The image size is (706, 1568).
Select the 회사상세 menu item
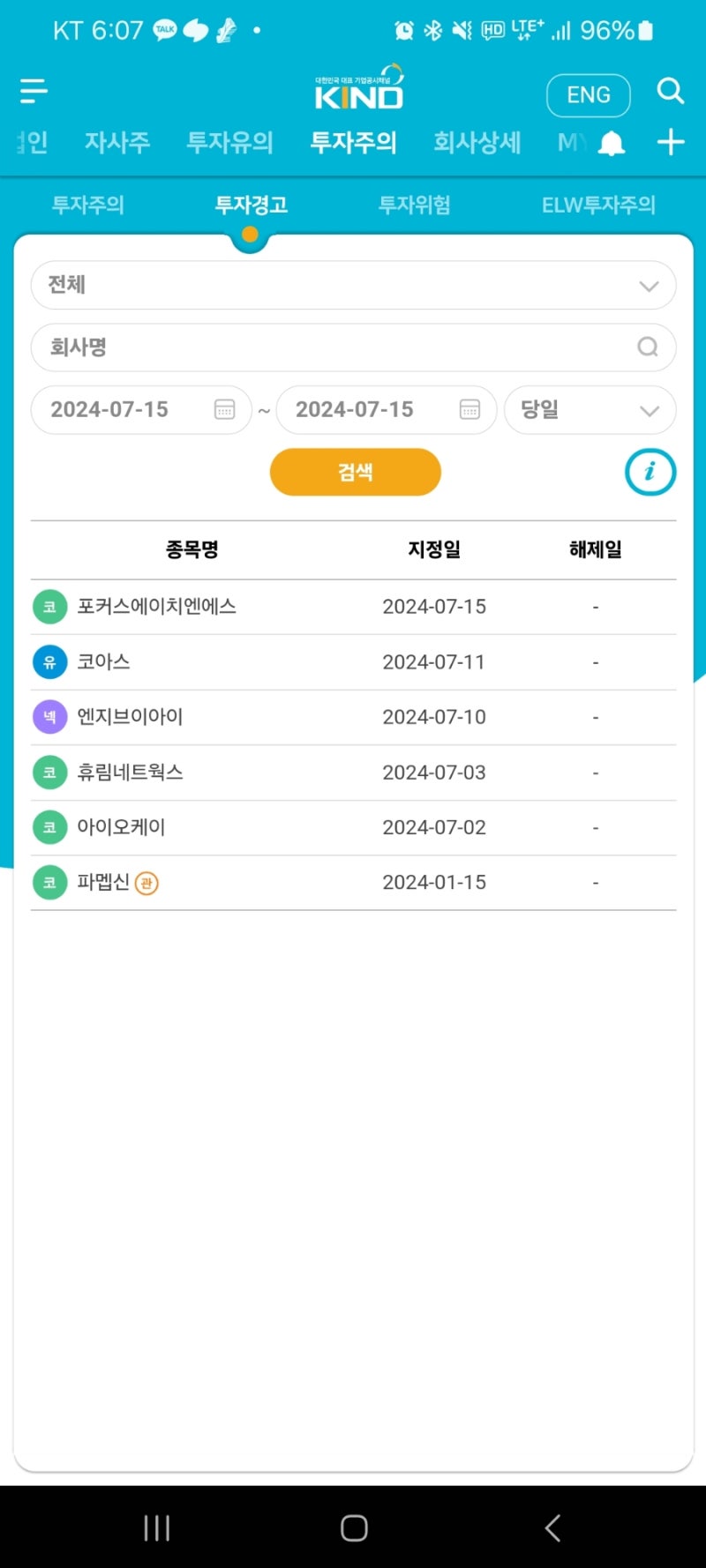click(477, 143)
